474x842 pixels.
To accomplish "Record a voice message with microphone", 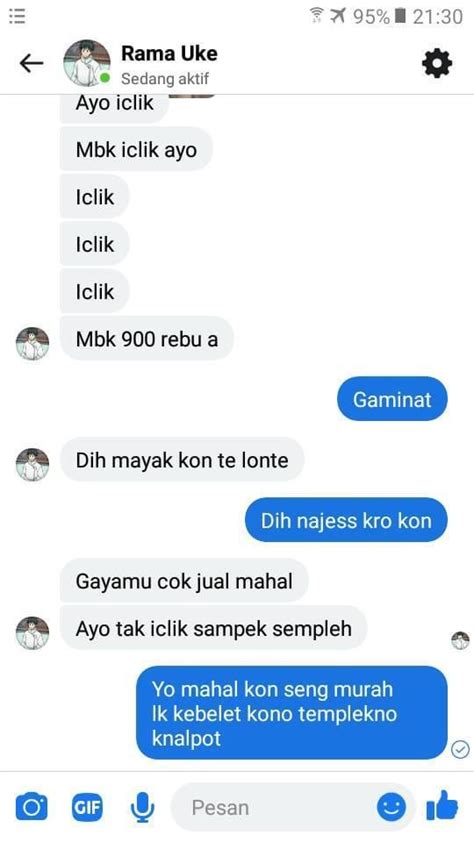I will point(142,808).
